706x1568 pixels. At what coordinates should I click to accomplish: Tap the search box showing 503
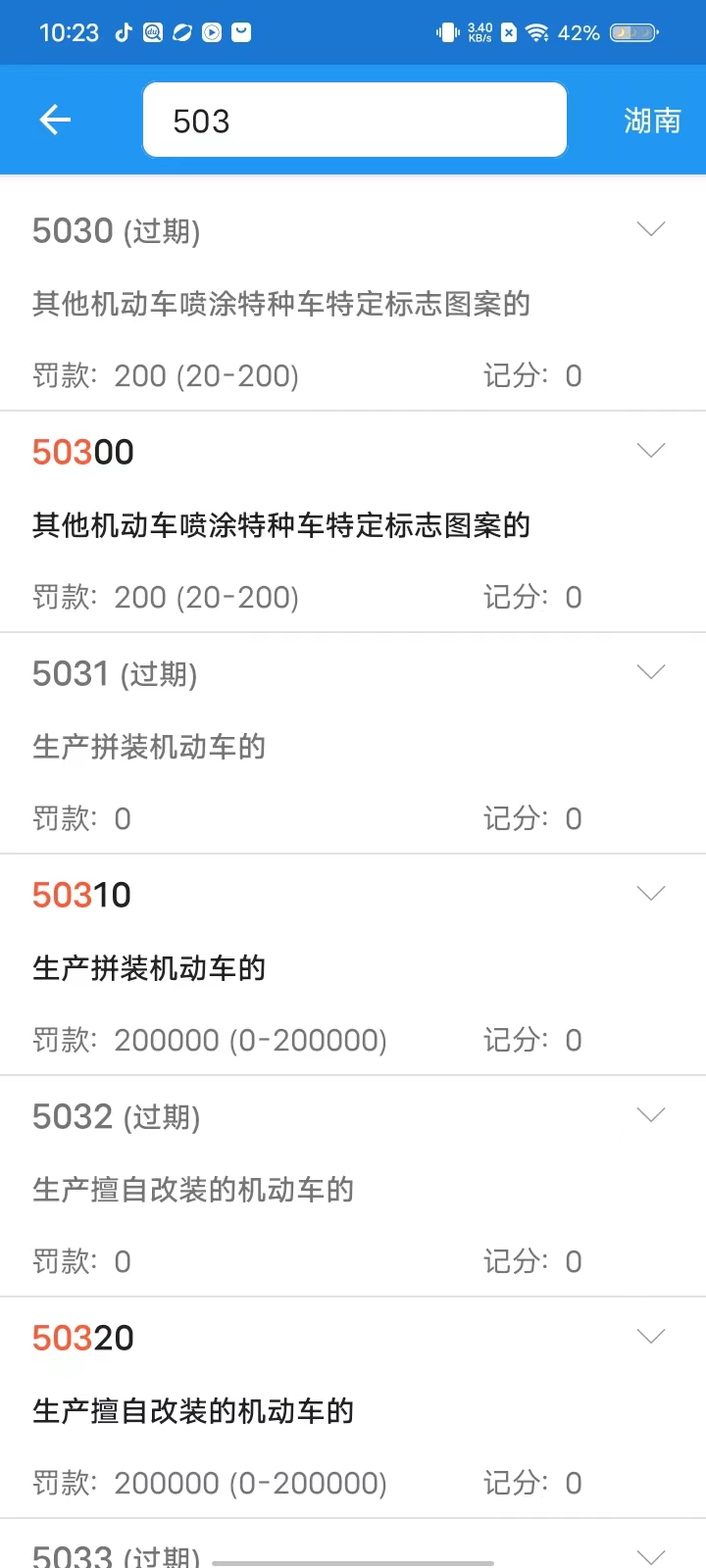(x=354, y=120)
